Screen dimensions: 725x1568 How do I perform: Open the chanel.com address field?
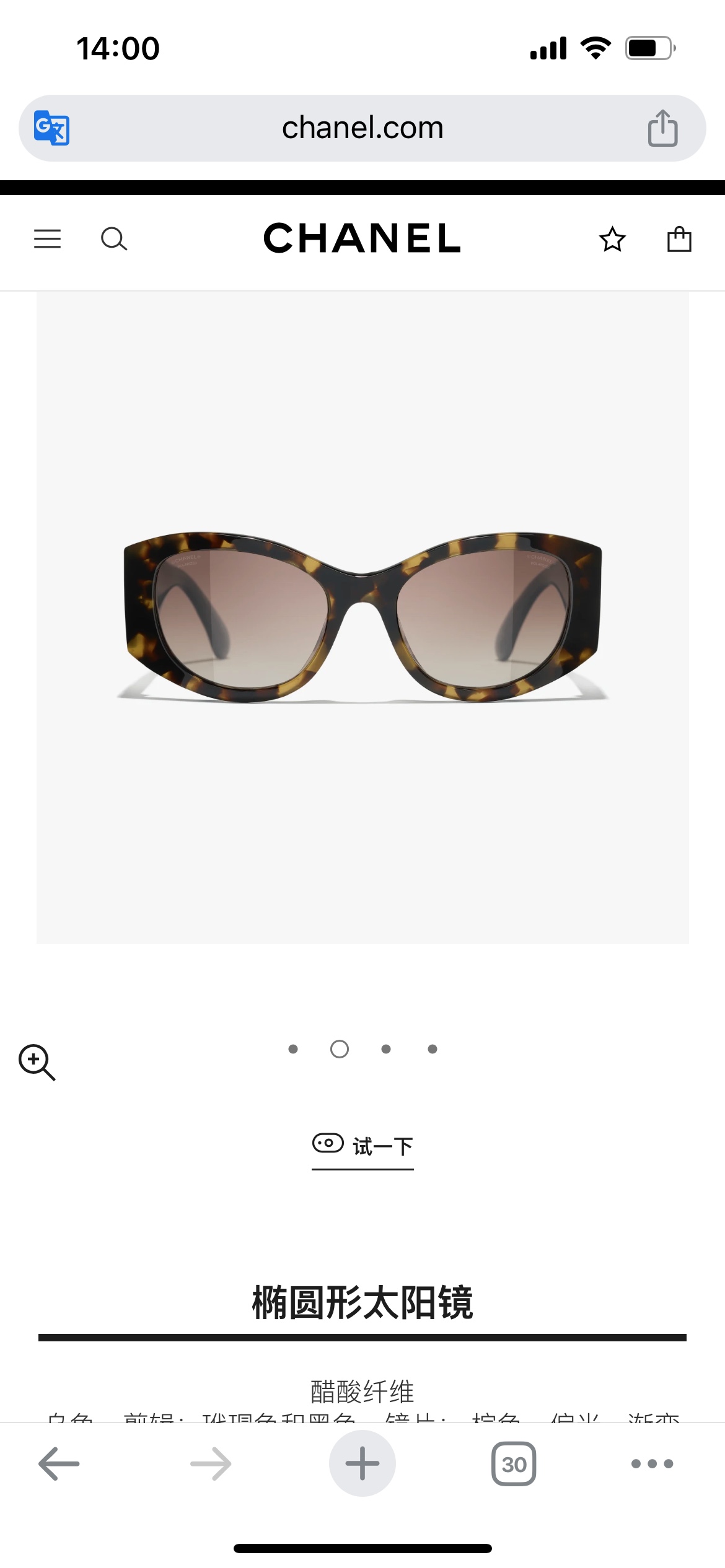[x=362, y=128]
